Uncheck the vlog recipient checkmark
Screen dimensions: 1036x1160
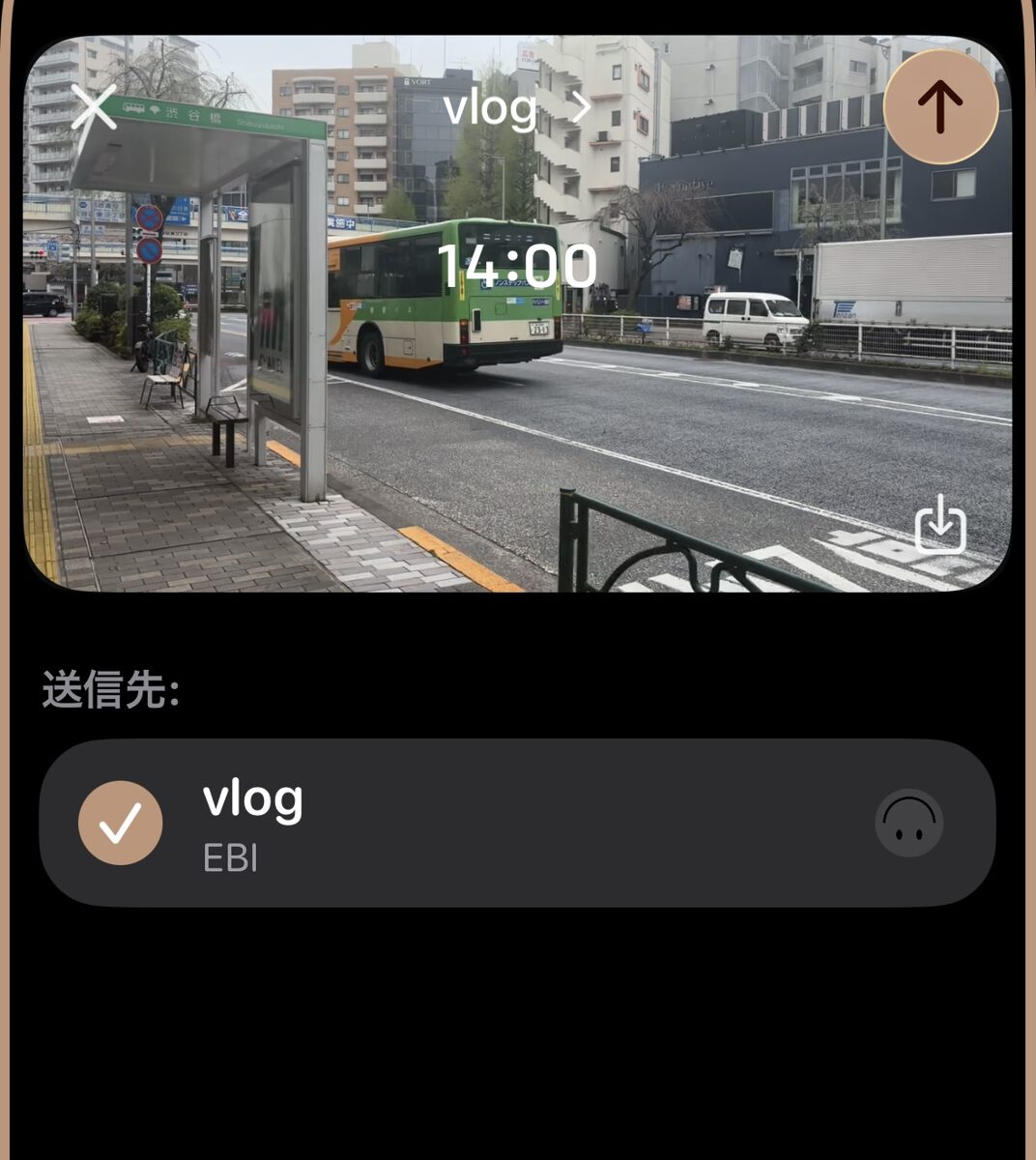tap(121, 823)
